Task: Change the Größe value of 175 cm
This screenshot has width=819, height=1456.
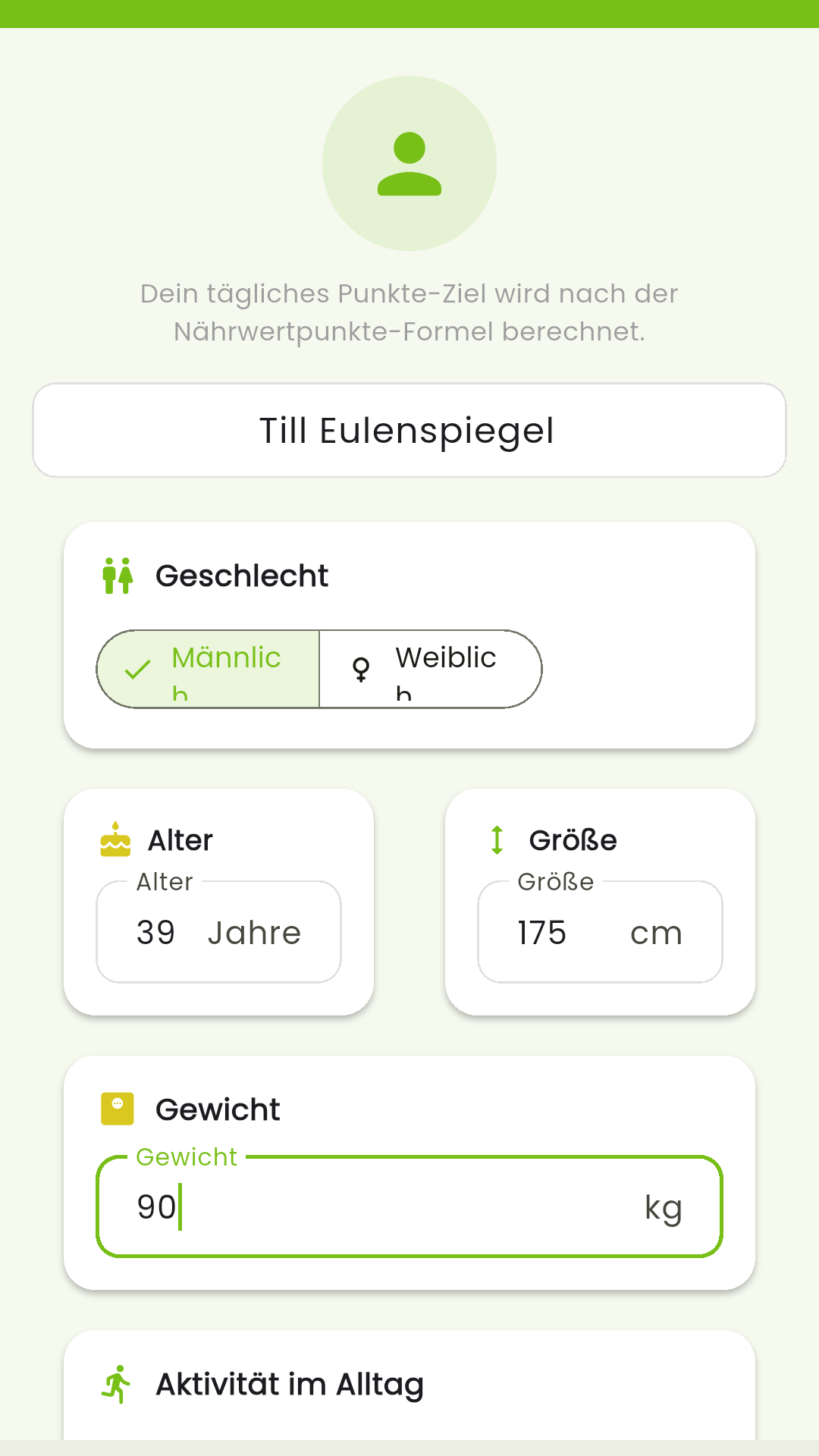Action: coord(599,933)
